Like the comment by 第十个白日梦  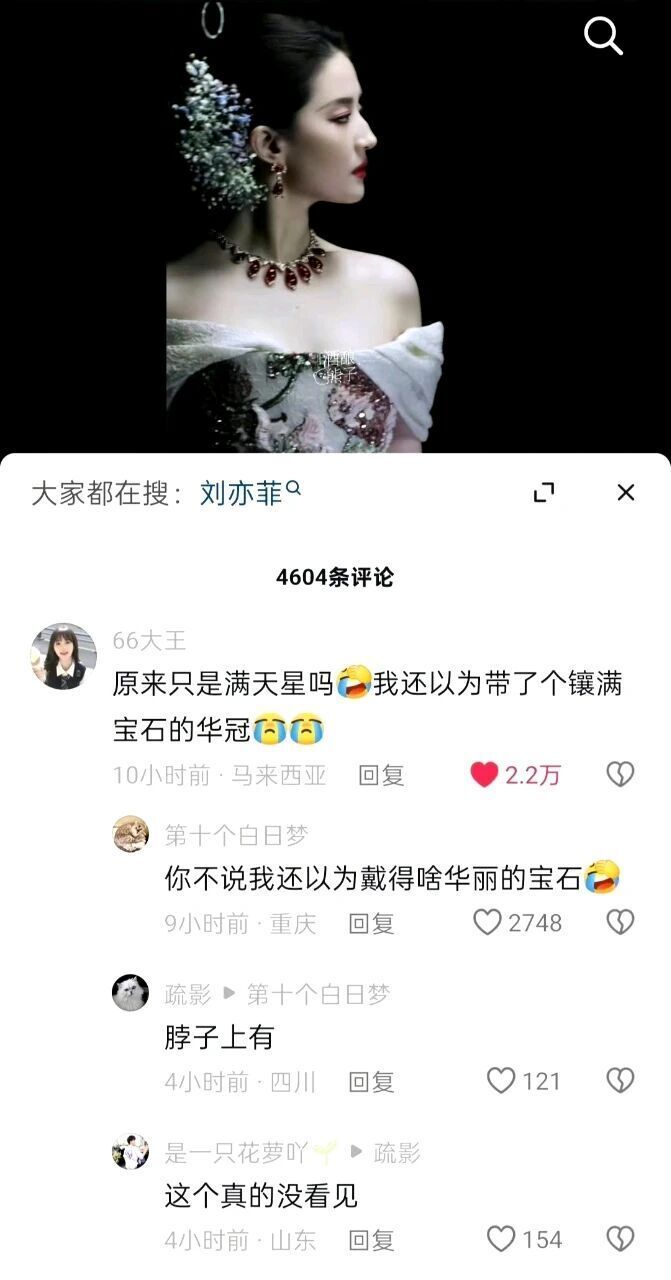tap(487, 922)
